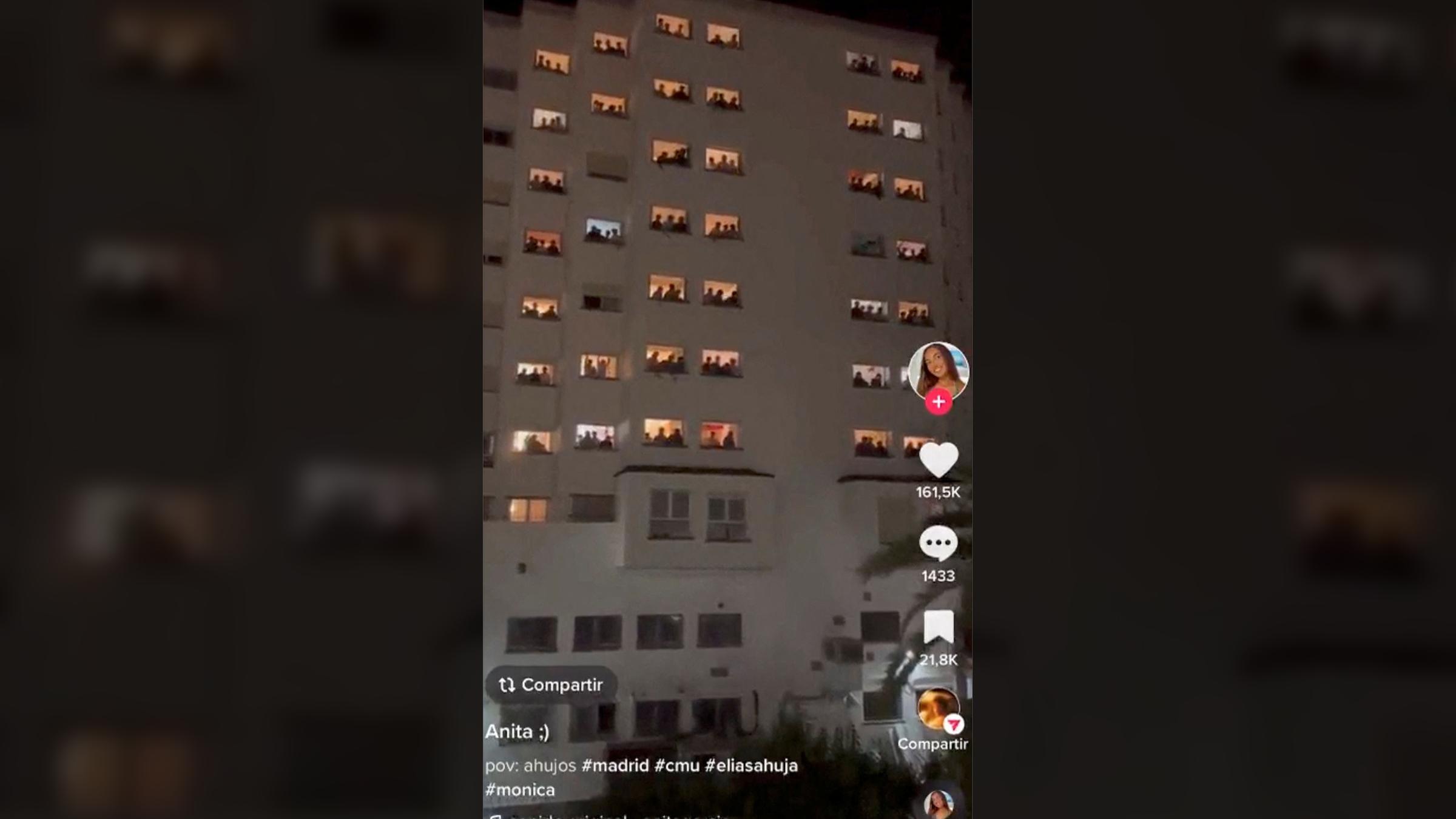Open the #eliasahuja hashtag
This screenshot has width=1456, height=819.
751,766
